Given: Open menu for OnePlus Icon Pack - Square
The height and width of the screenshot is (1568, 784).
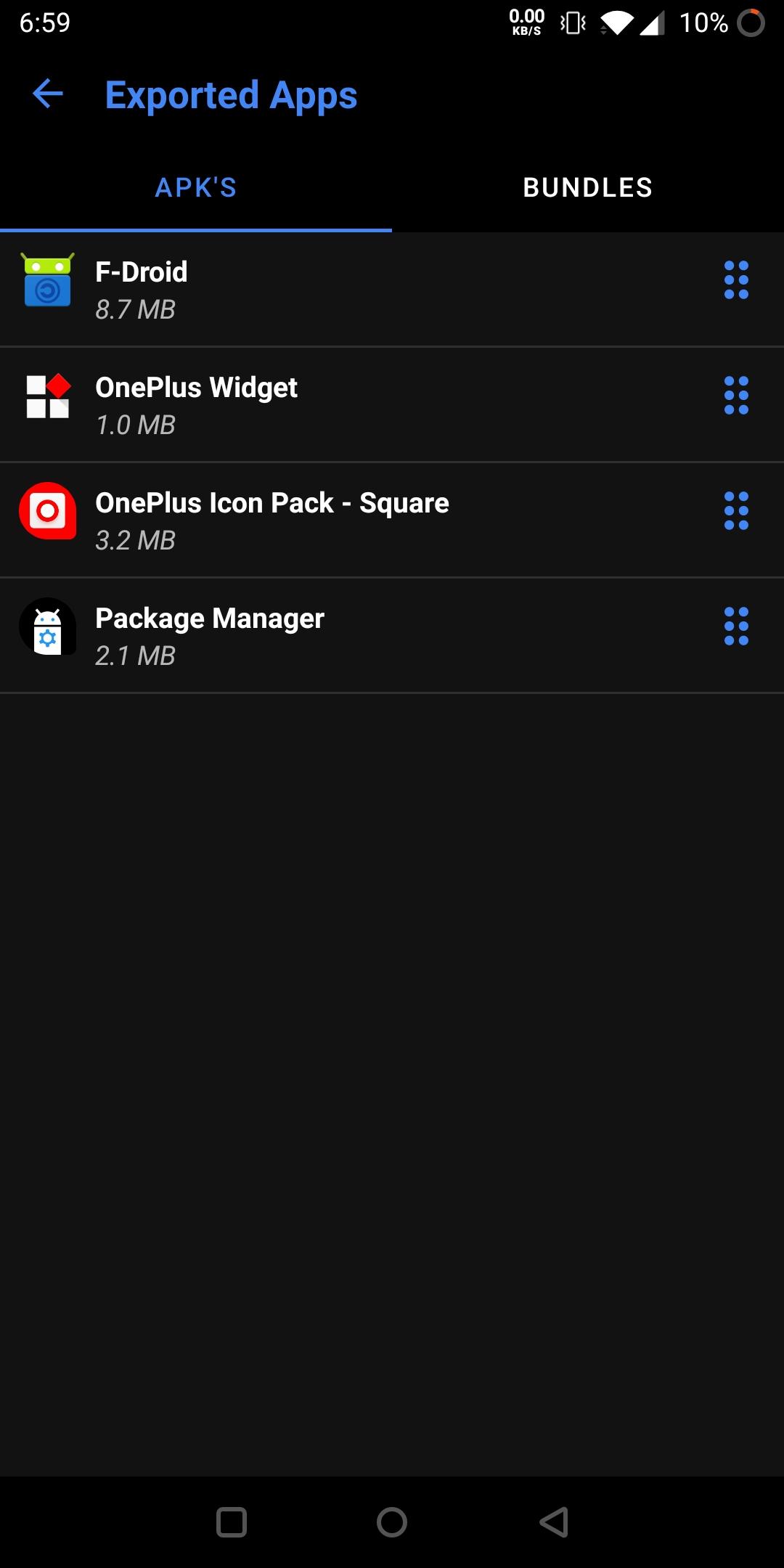Looking at the screenshot, I should 736,511.
